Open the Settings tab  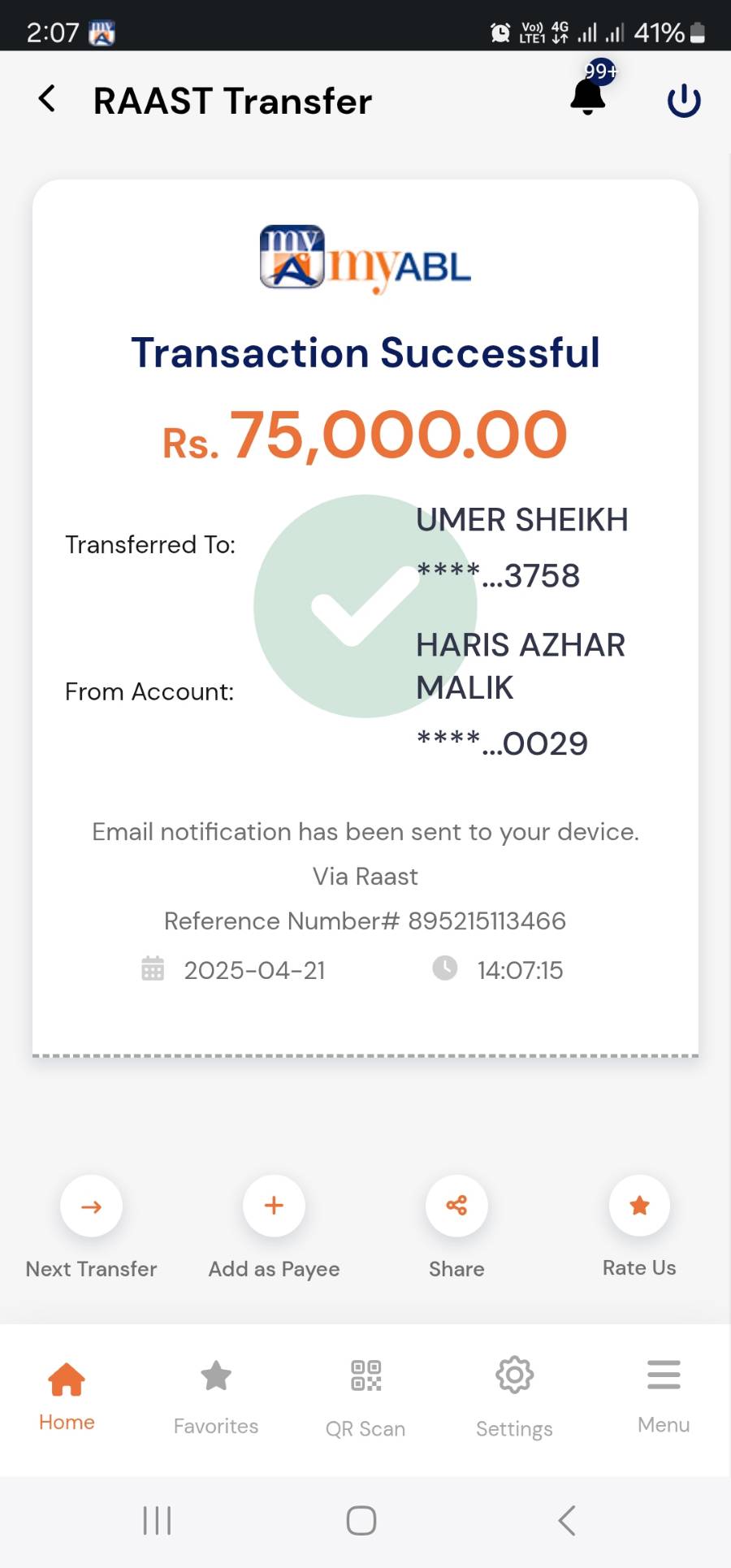[x=514, y=1394]
